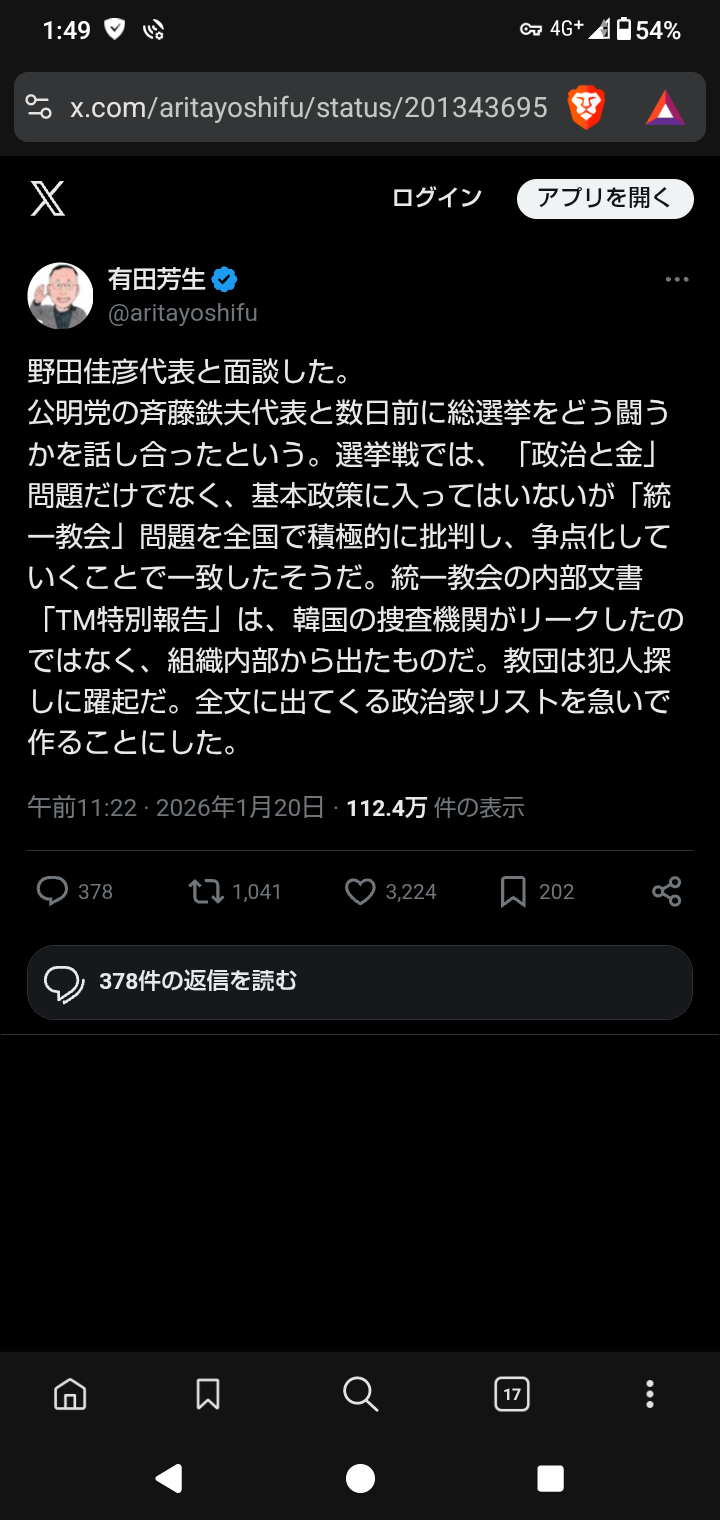This screenshot has width=720, height=1520.
Task: Open Brave Rewards triangle icon
Action: pos(665,108)
